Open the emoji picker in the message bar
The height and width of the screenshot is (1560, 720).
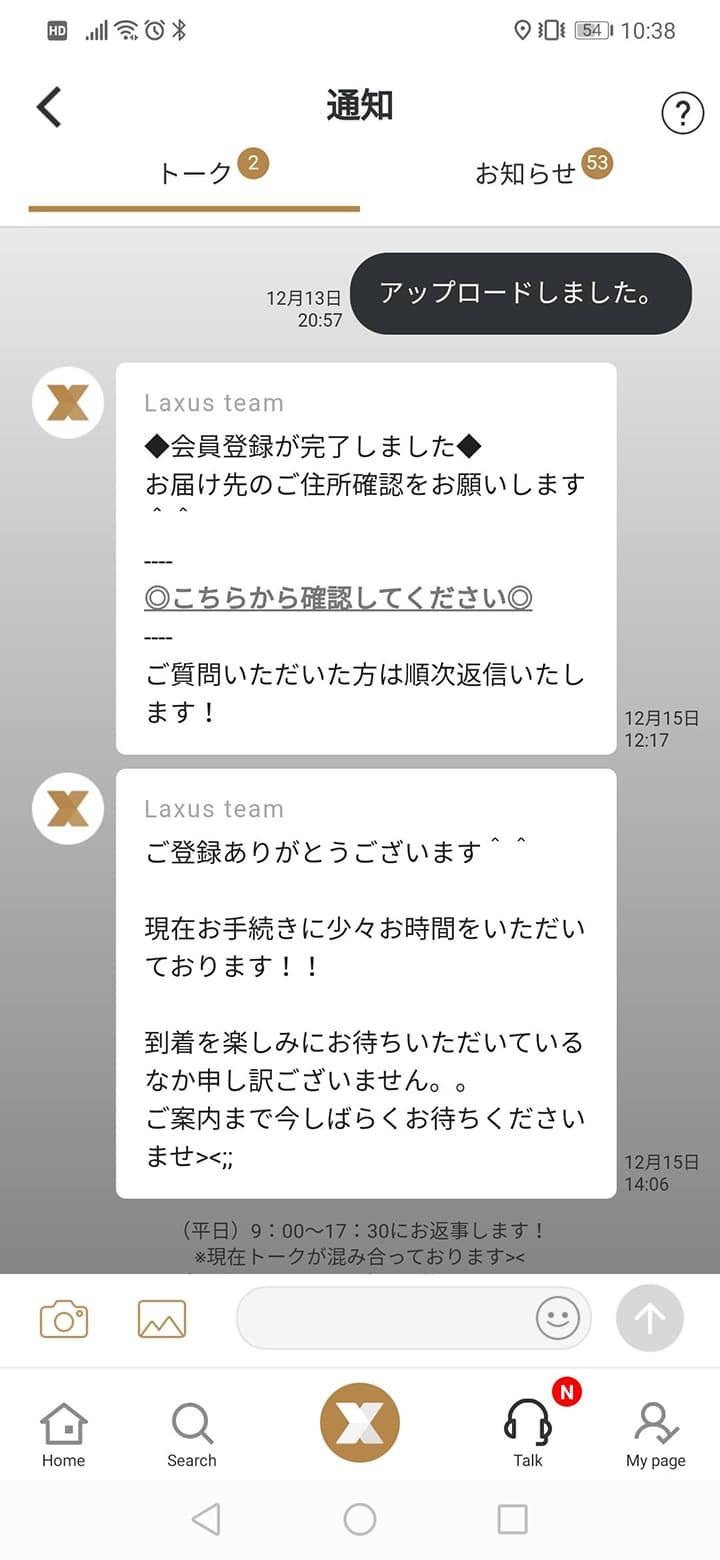(x=557, y=1318)
